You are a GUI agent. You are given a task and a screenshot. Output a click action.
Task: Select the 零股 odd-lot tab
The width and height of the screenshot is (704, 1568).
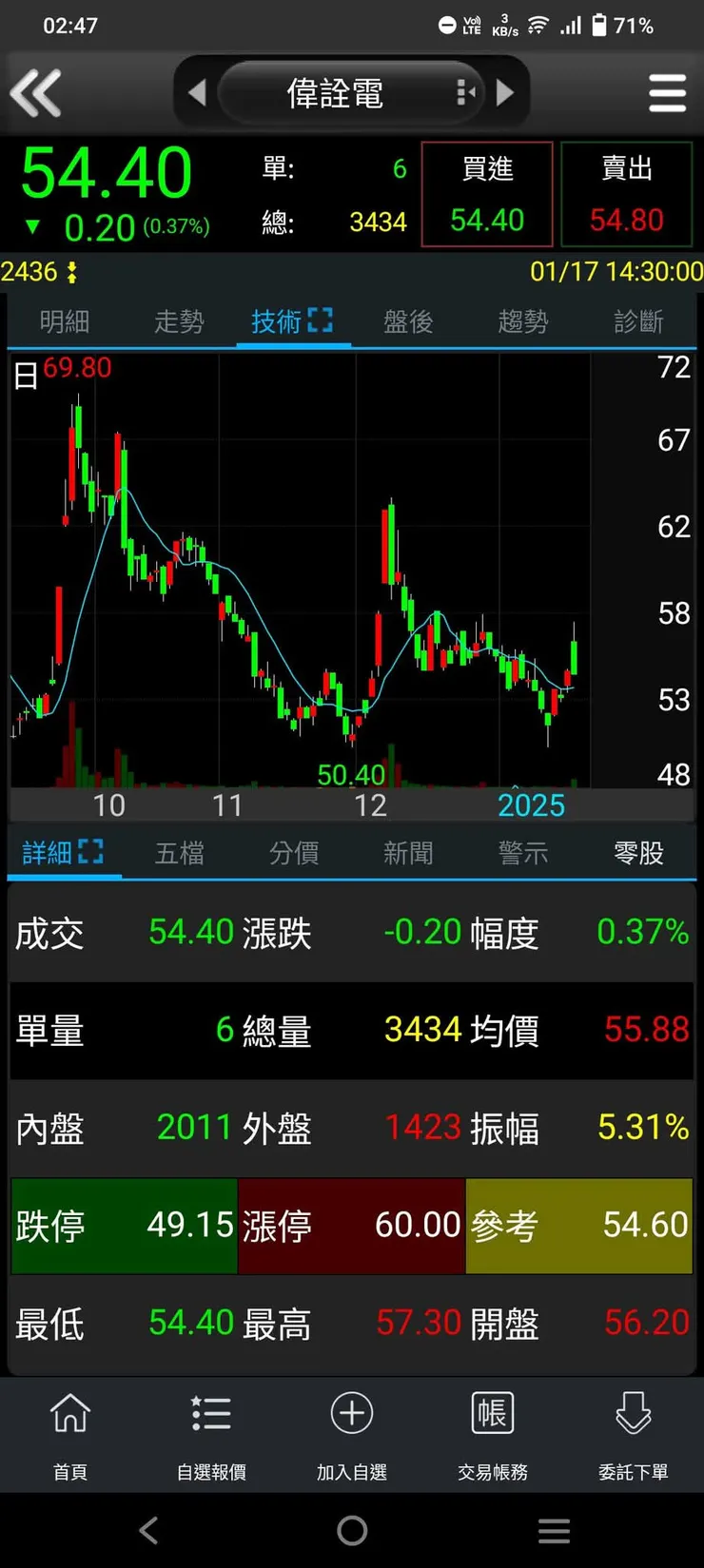click(639, 853)
